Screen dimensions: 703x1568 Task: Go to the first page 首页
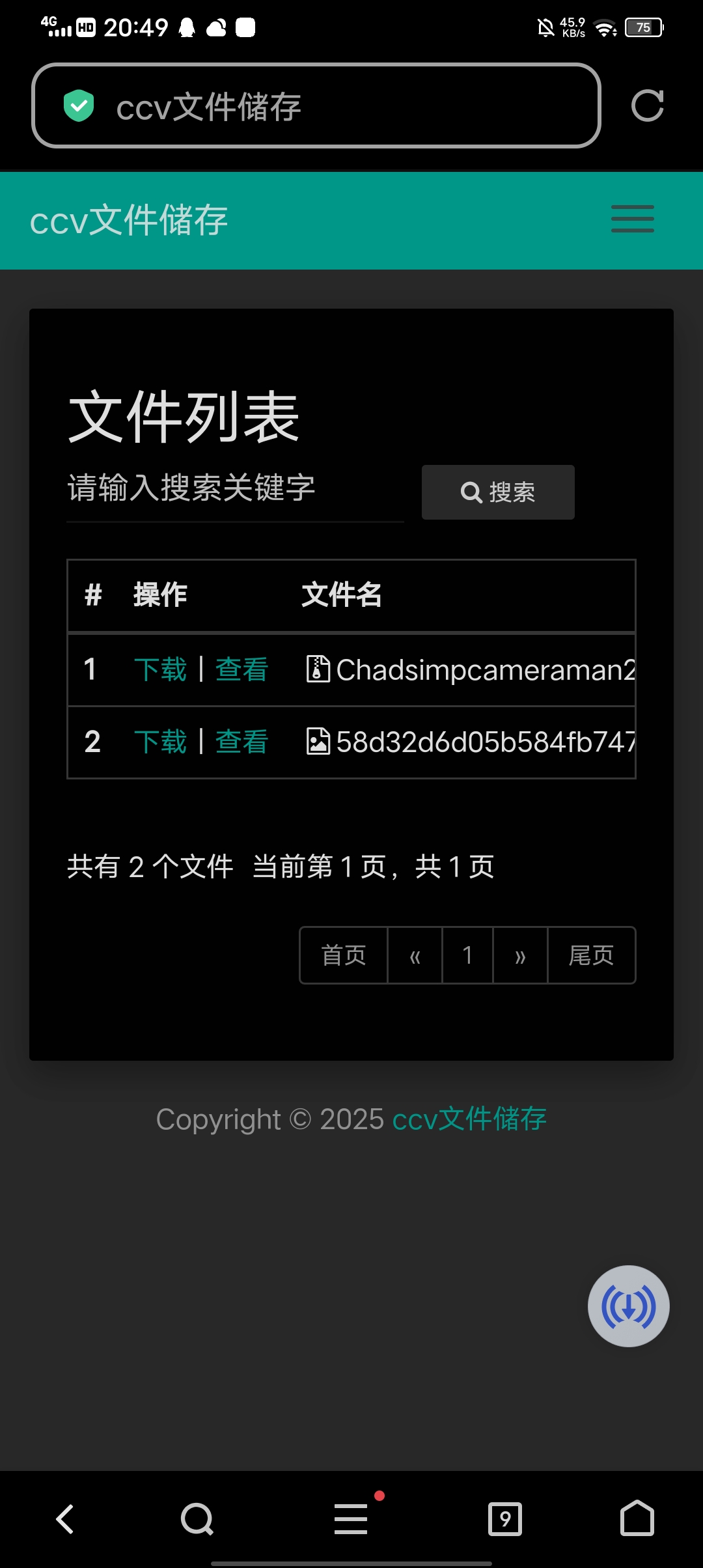[344, 955]
